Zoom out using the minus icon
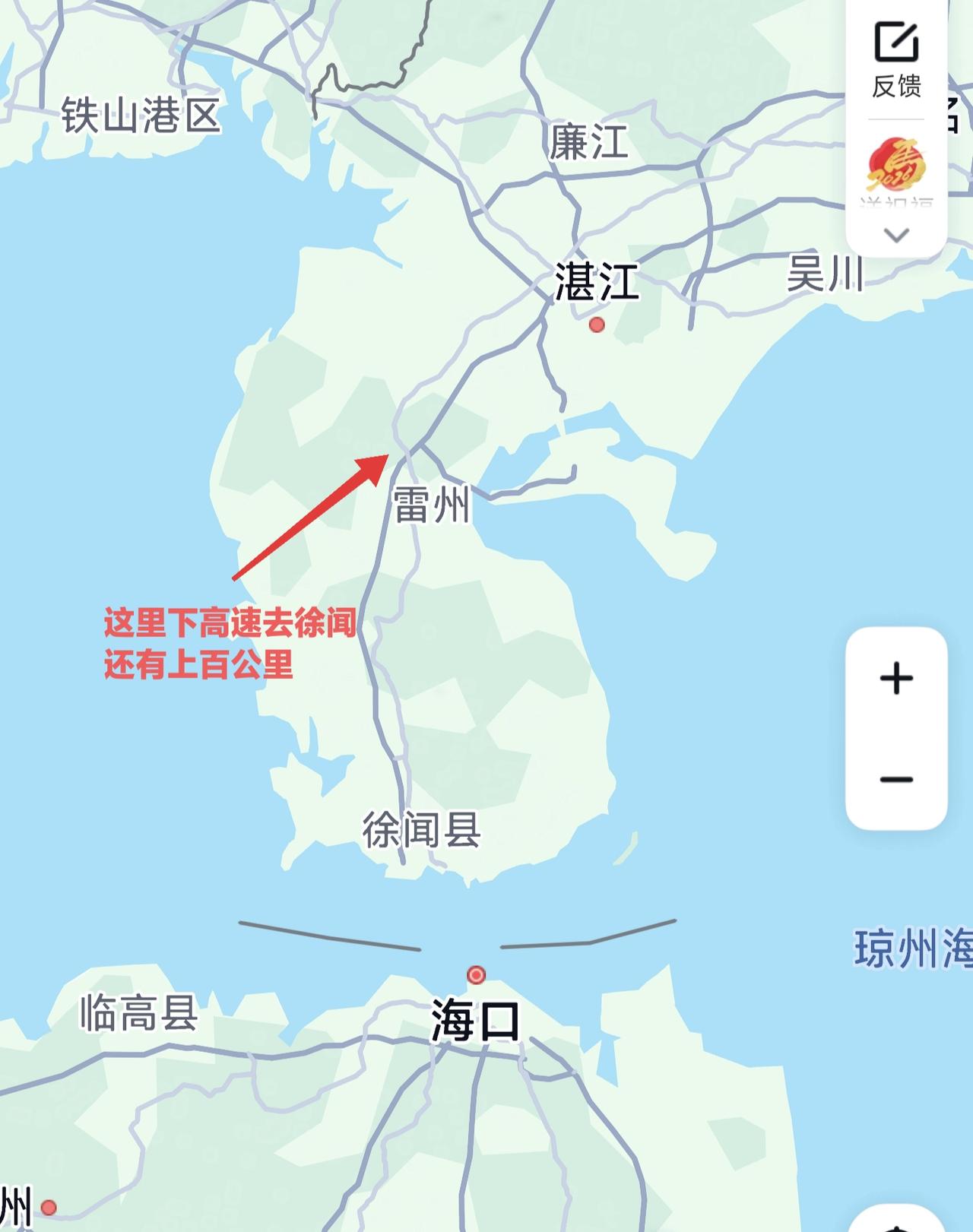 (897, 779)
